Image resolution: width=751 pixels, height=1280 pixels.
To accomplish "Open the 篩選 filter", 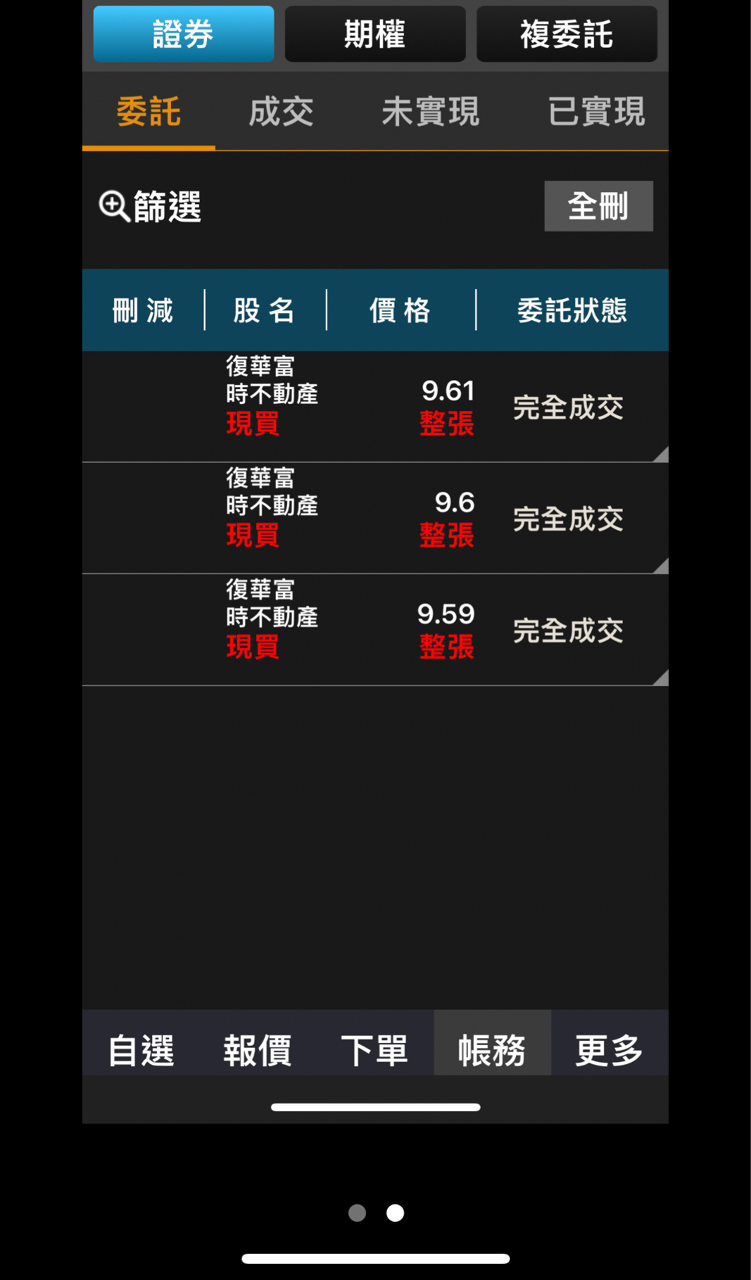I will [151, 207].
